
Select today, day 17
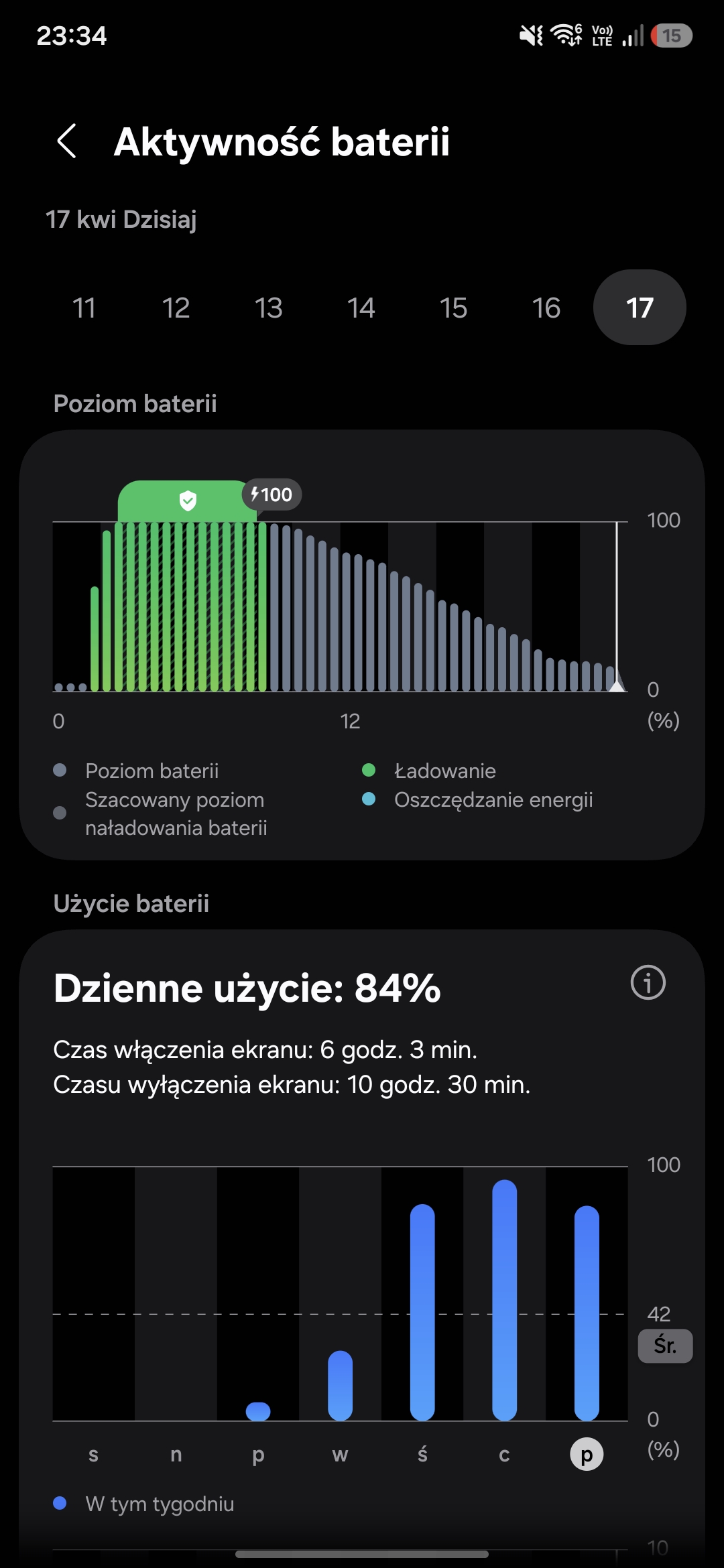pos(640,308)
